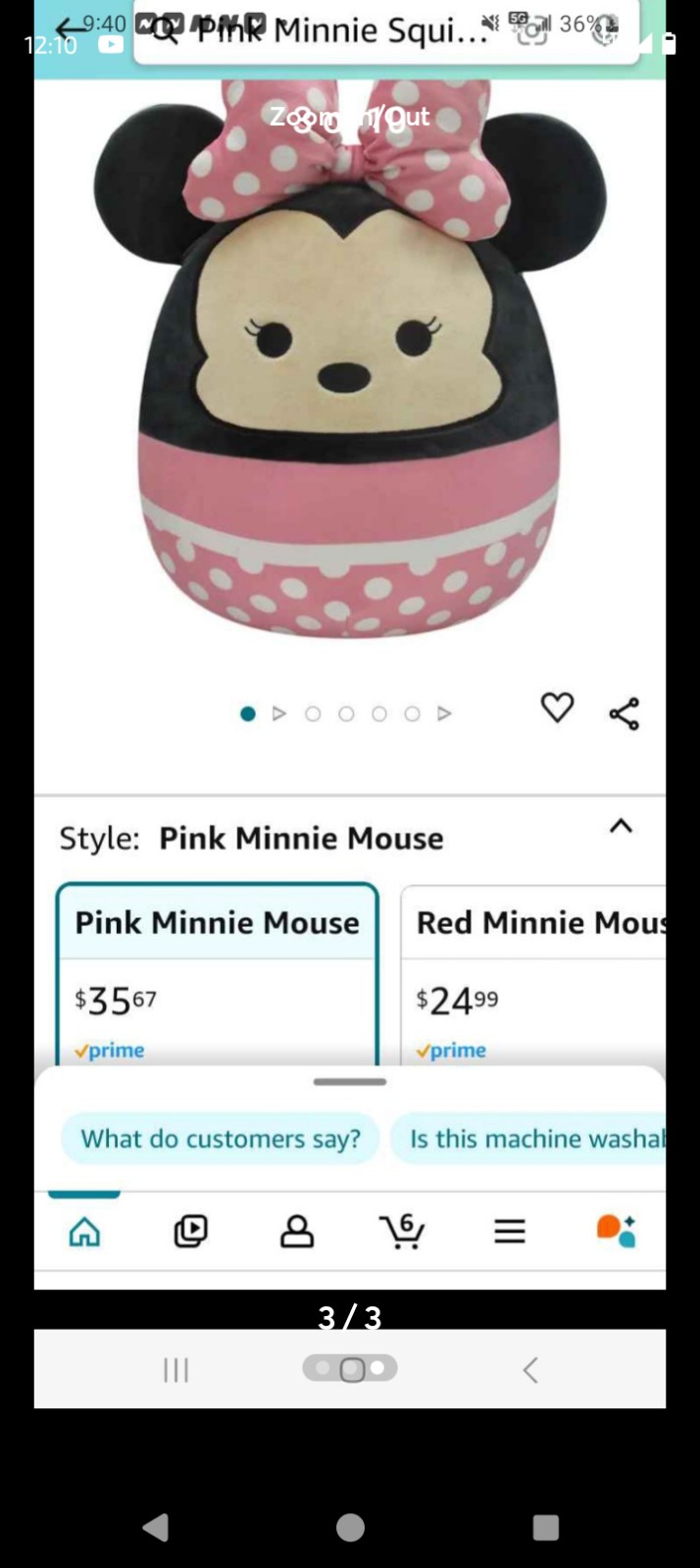700x1568 pixels.
Task: Tap the system back triangle button
Action: coord(156,1527)
